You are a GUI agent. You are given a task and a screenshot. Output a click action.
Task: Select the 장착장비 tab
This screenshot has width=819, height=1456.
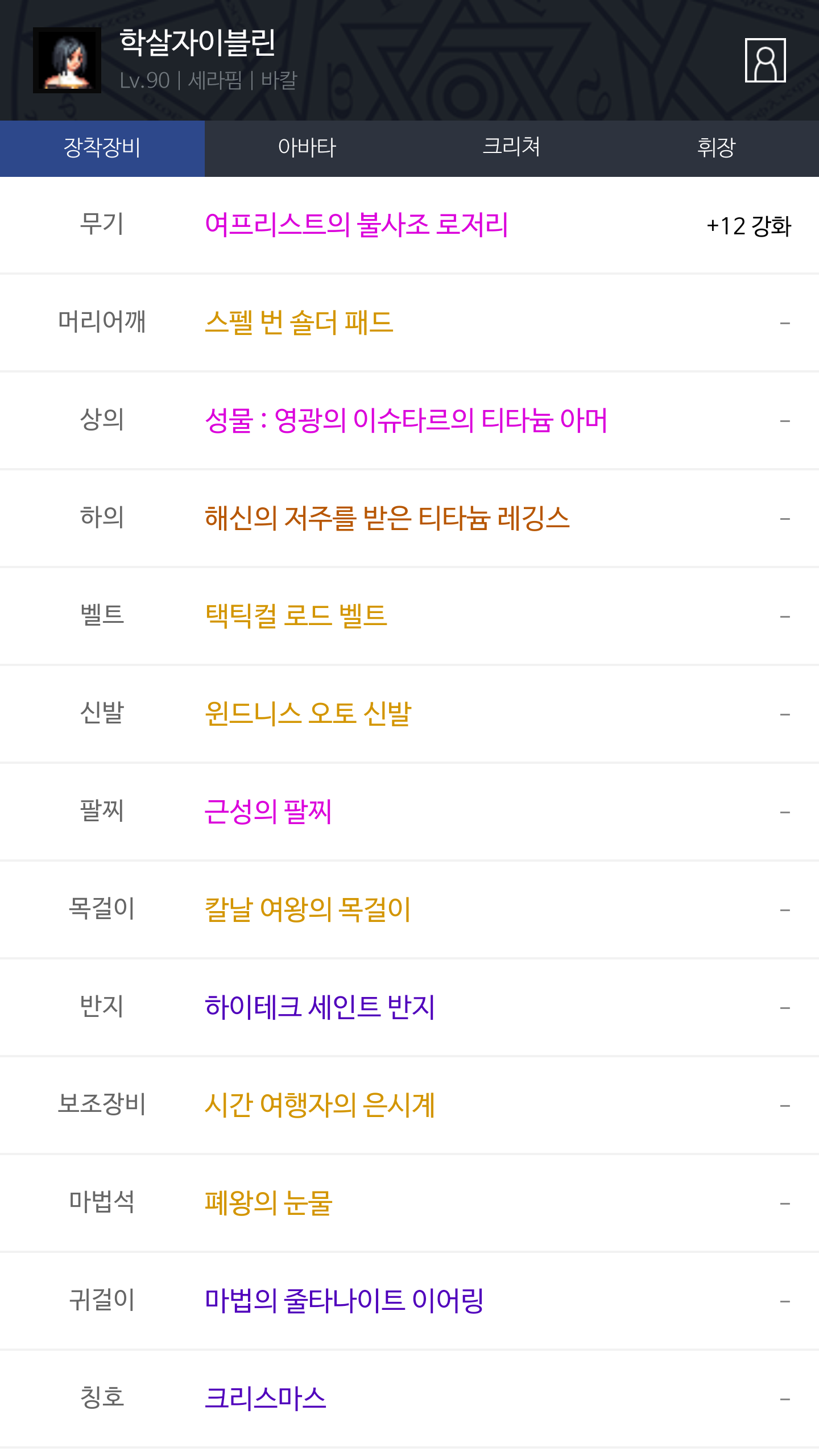pyautogui.click(x=102, y=148)
